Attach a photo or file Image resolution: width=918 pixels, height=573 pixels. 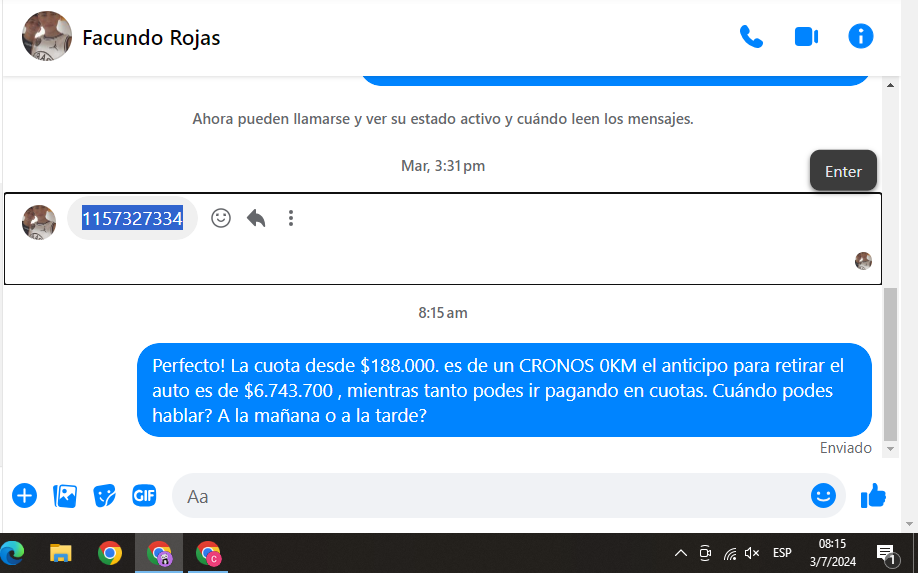[65, 495]
